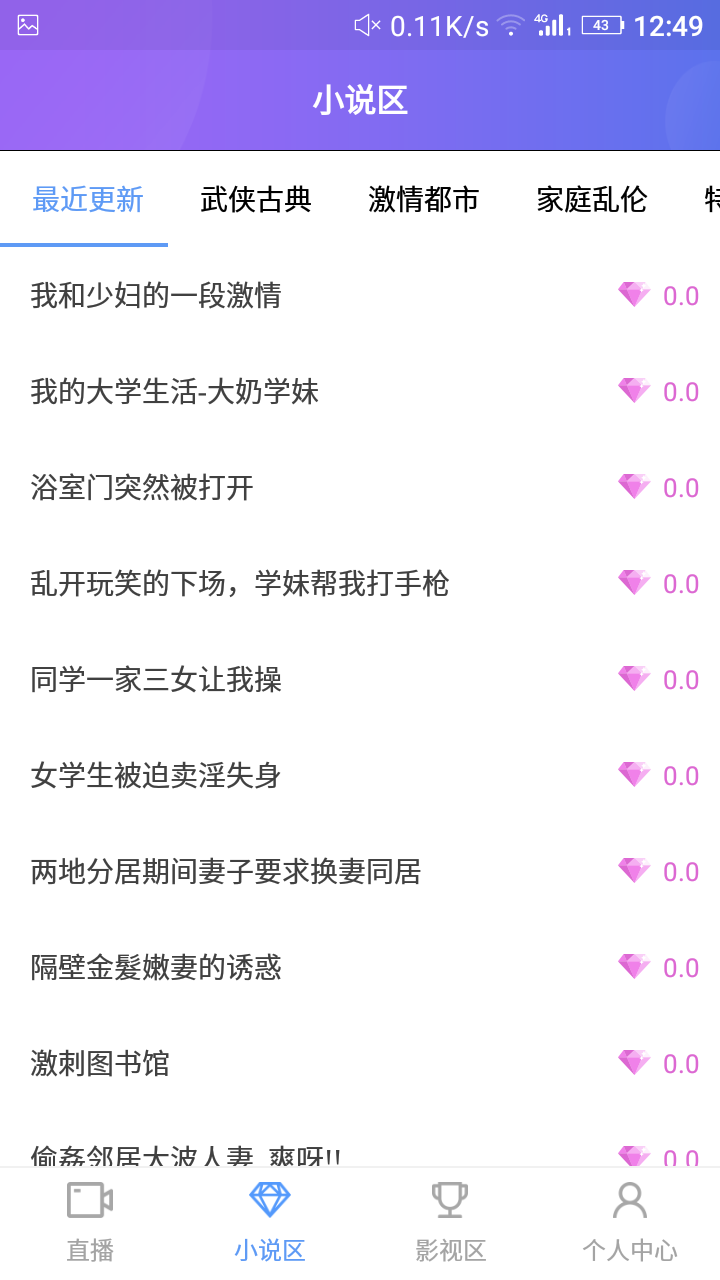Go to the 直播 section

[90, 1222]
